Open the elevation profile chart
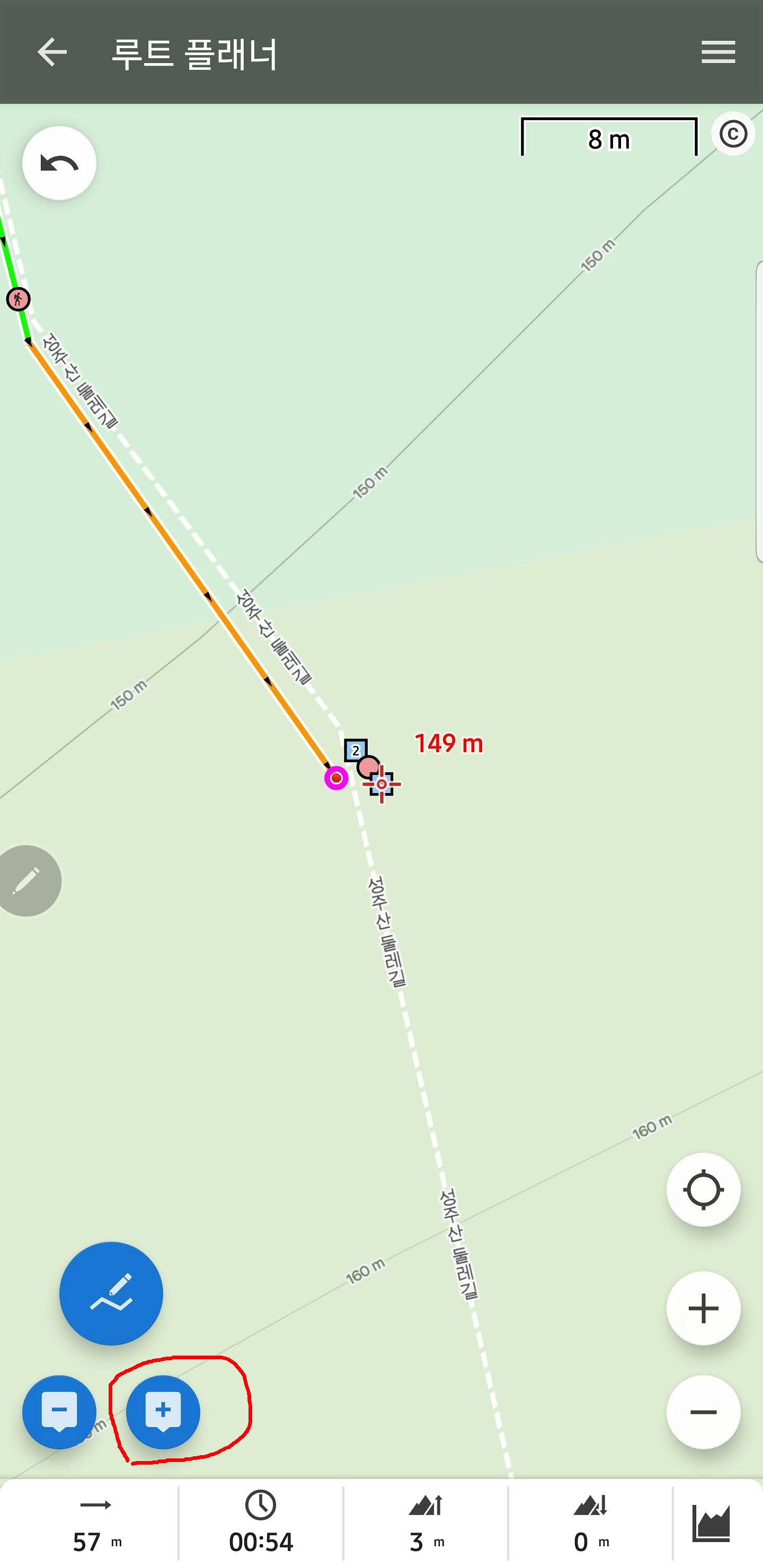This screenshot has width=763, height=1568. (711, 1524)
